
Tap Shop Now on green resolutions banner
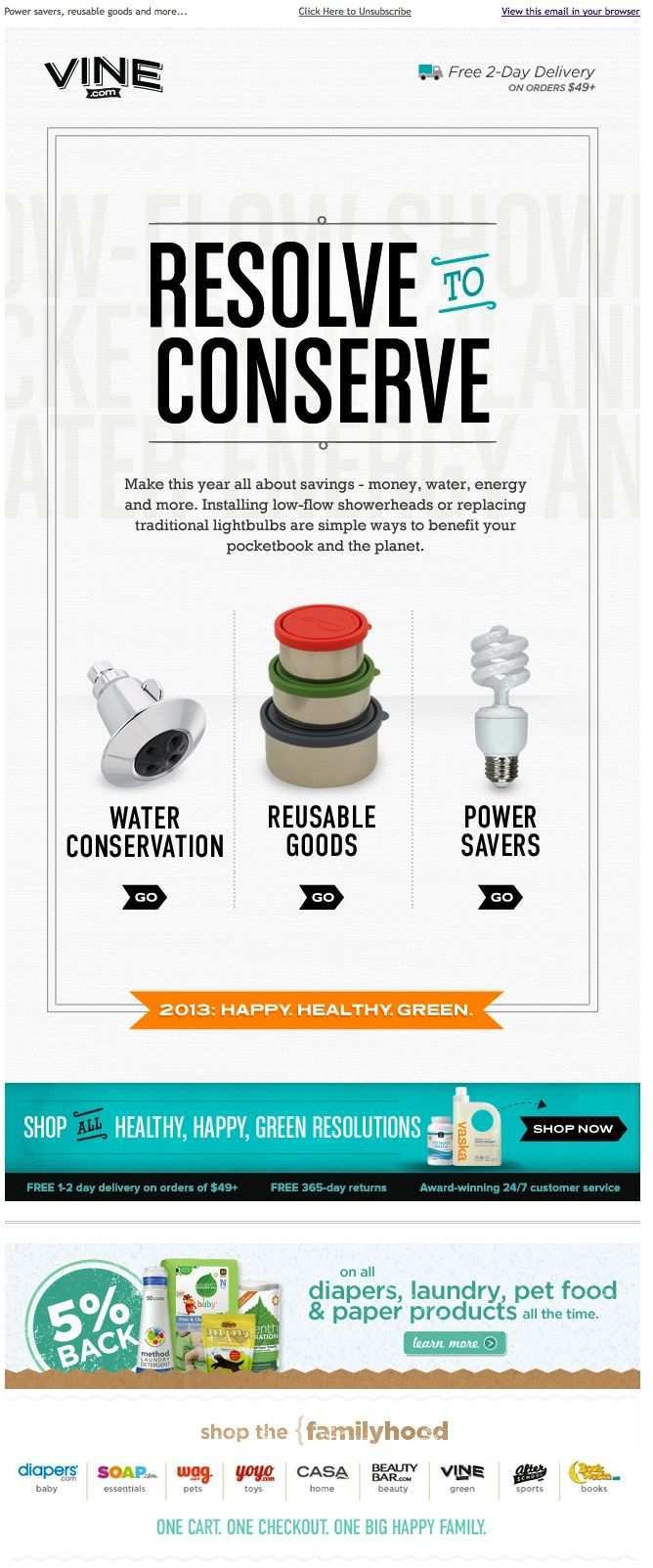[x=572, y=1128]
